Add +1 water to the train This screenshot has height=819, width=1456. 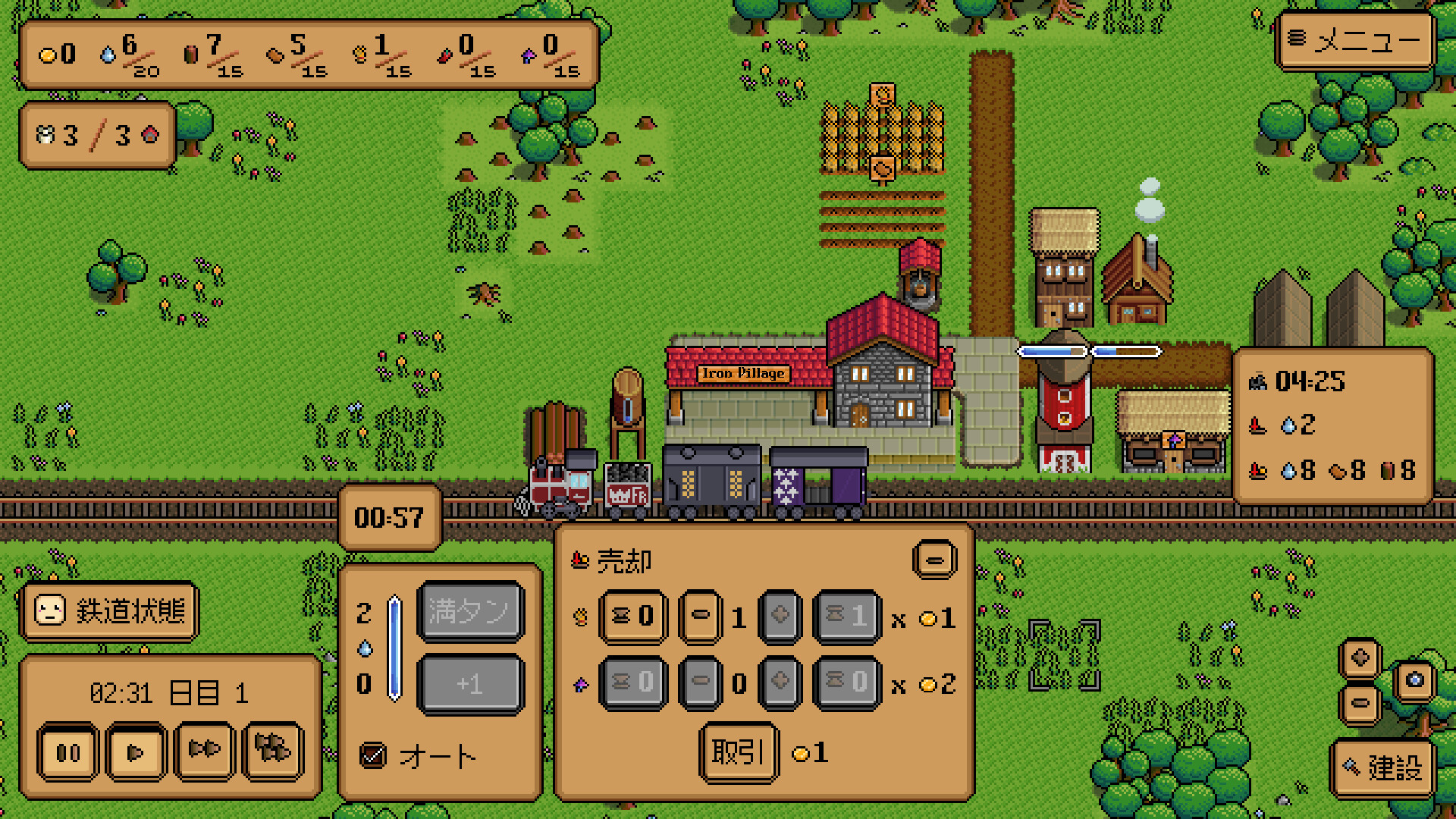[x=470, y=684]
